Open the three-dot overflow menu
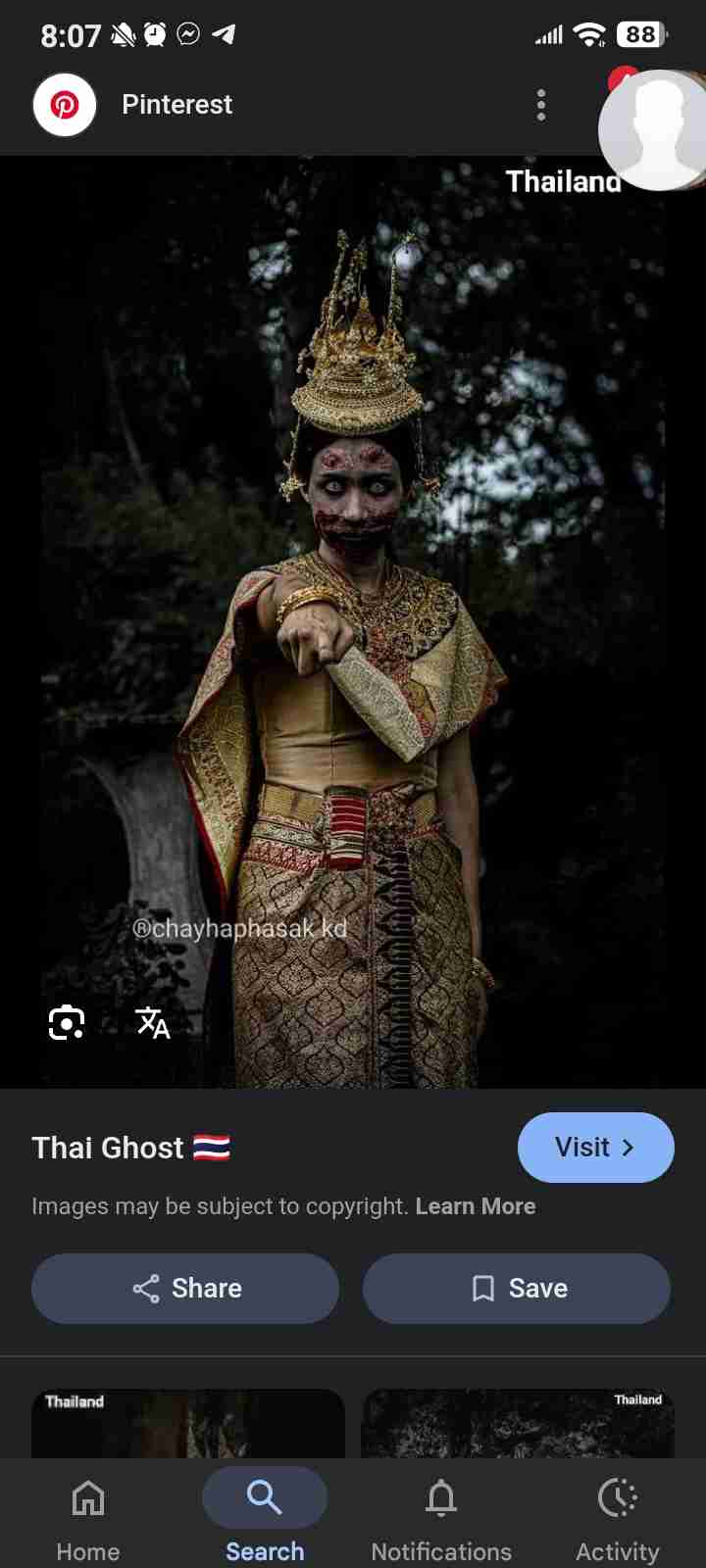The width and height of the screenshot is (706, 1568). click(x=541, y=105)
